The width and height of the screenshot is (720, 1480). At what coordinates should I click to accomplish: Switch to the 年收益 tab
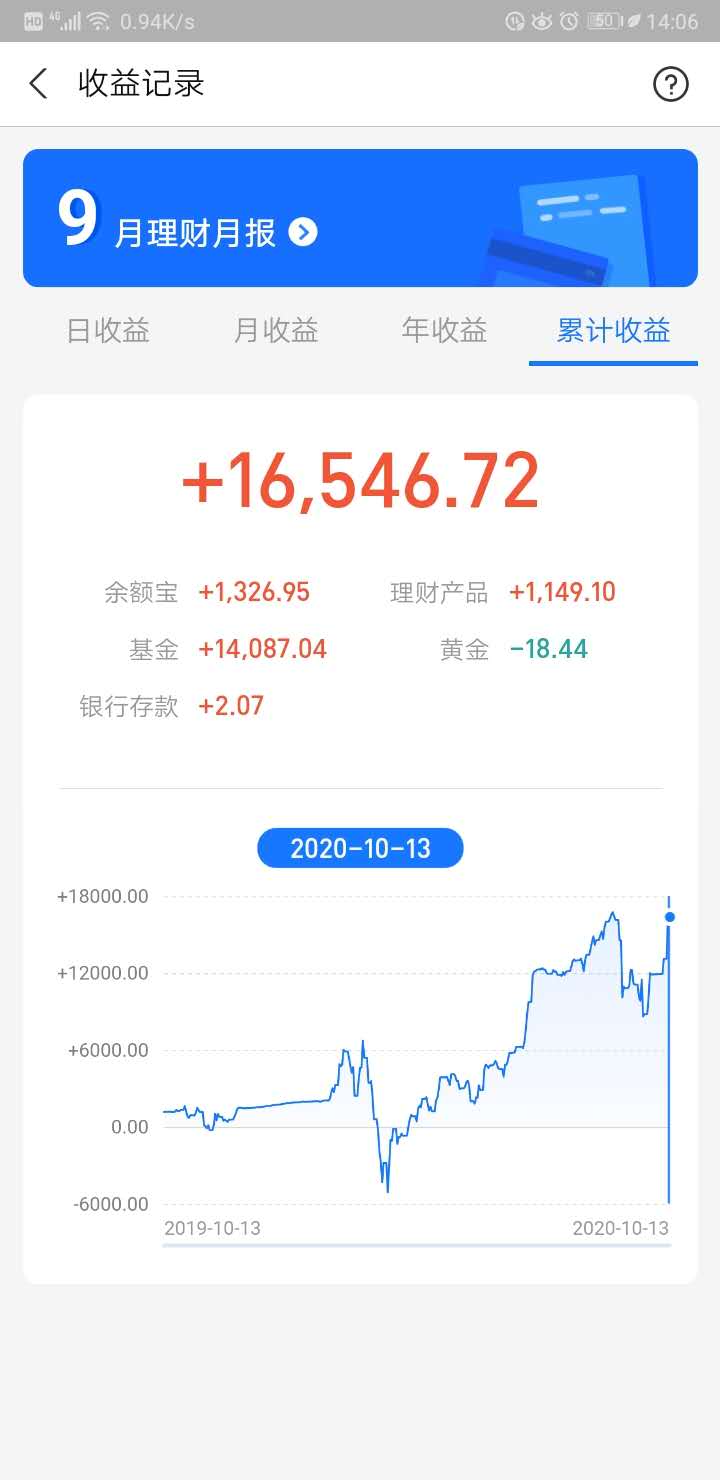click(444, 330)
